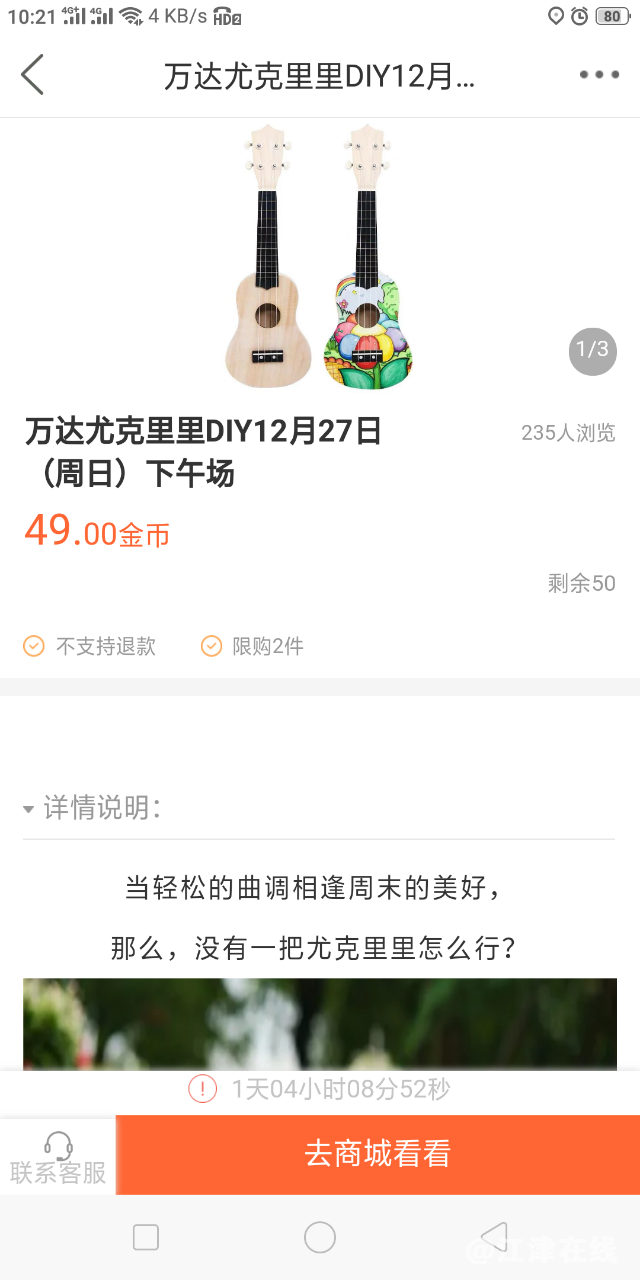Tap the system home button
The width and height of the screenshot is (640, 1280).
coord(320,1237)
